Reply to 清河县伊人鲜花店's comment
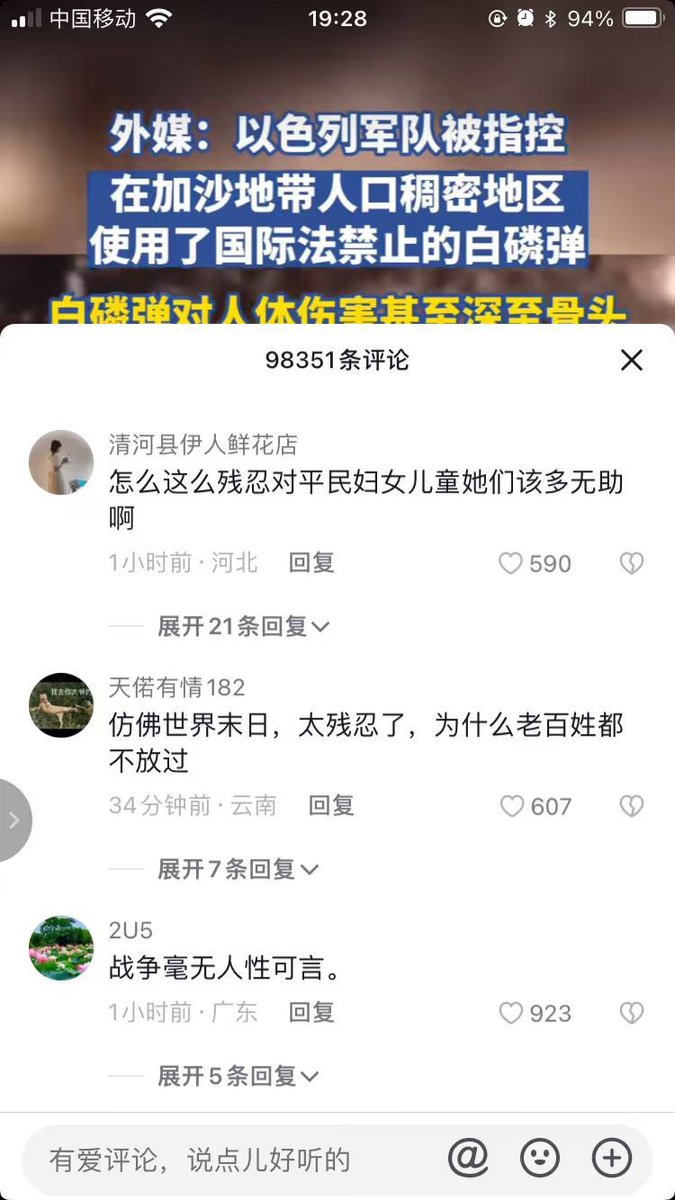675x1200 pixels. 311,563
